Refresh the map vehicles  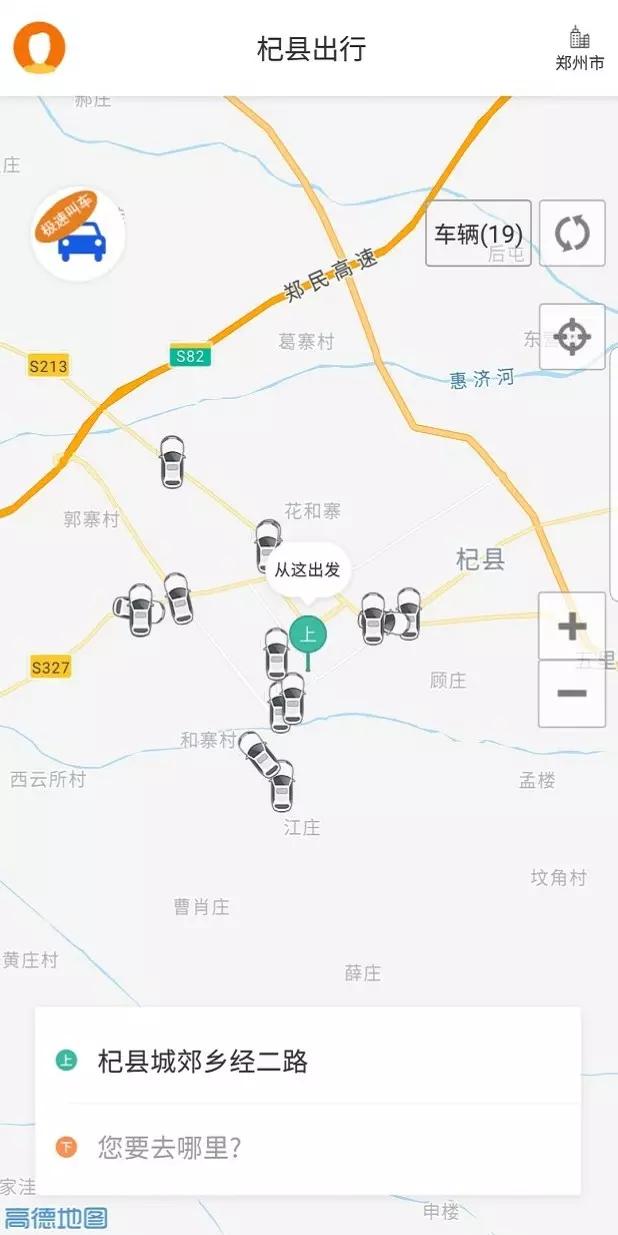(x=572, y=234)
